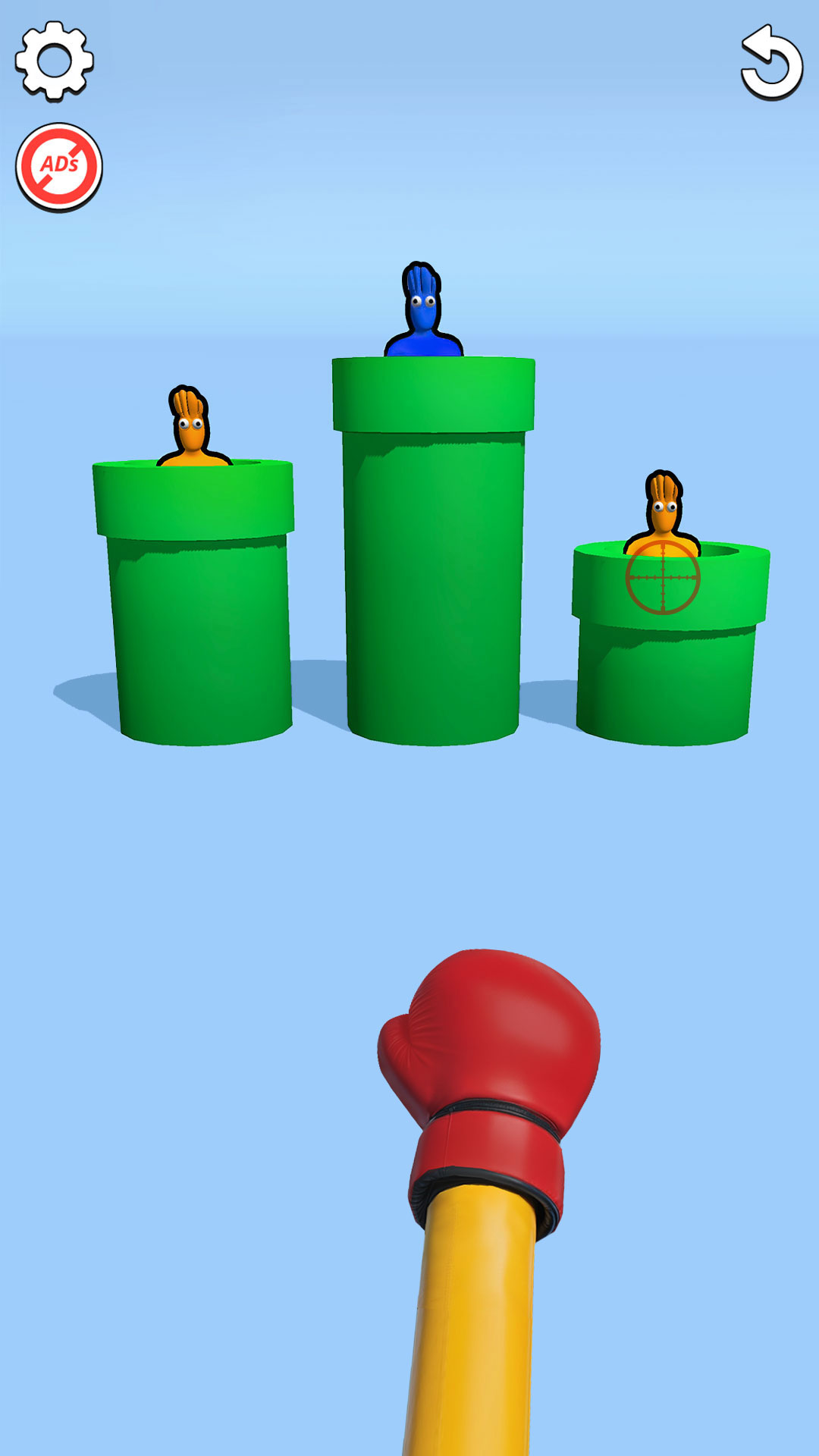Tap the orange character under the crosshair
This screenshot has height=1456, width=819.
click(x=662, y=513)
